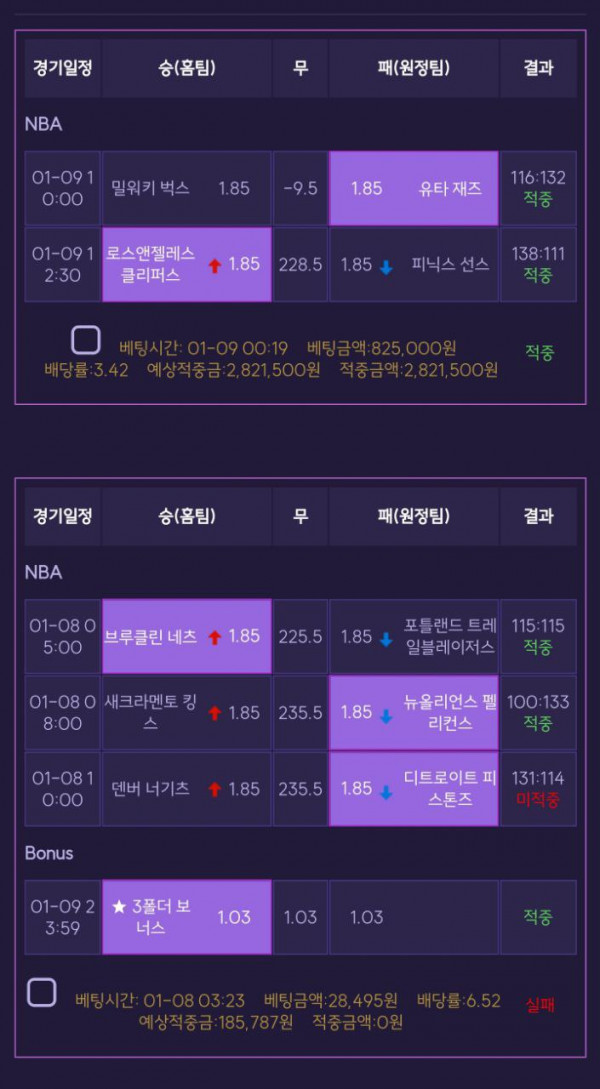Tick the checkbox for the 01-08 03:23 bet

(x=42, y=992)
